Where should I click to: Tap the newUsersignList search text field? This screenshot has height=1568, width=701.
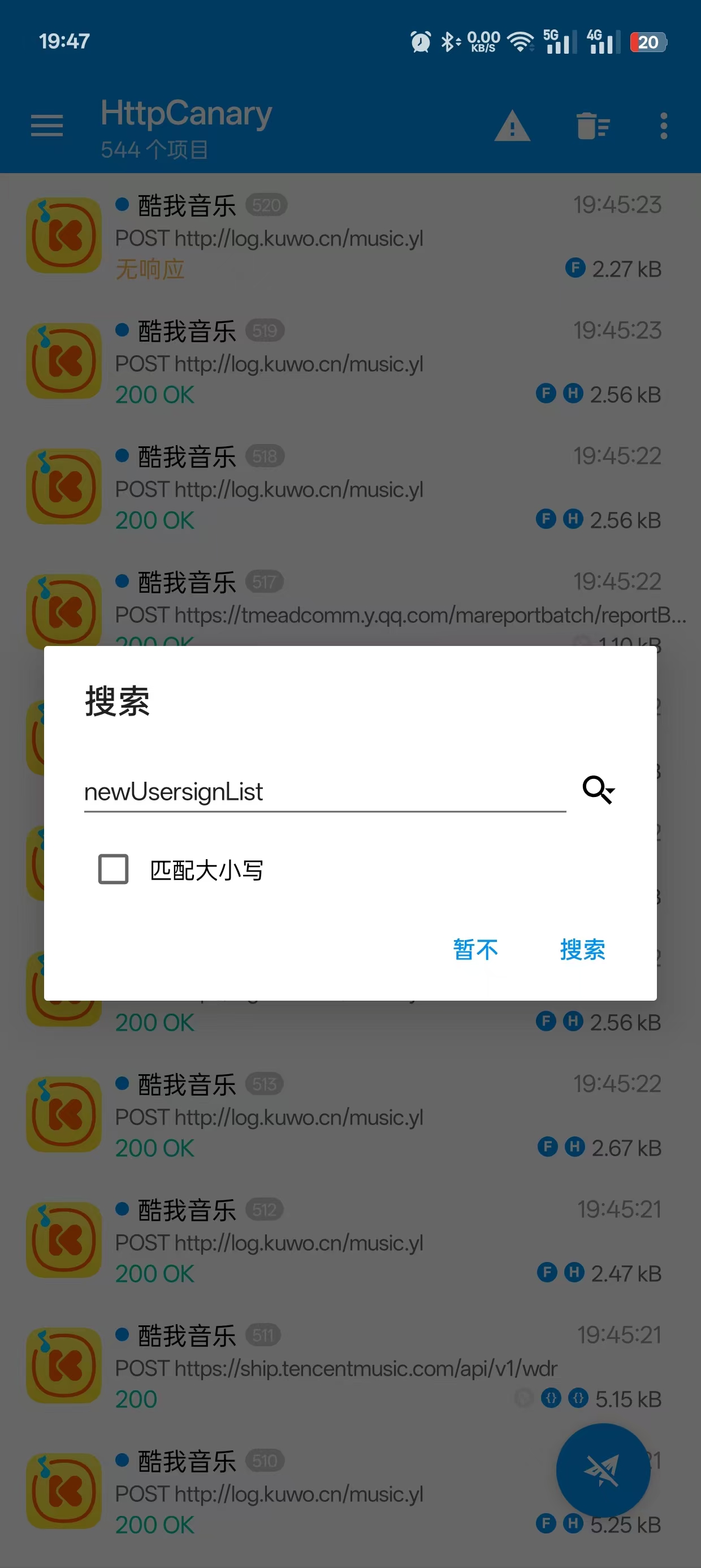click(x=325, y=791)
